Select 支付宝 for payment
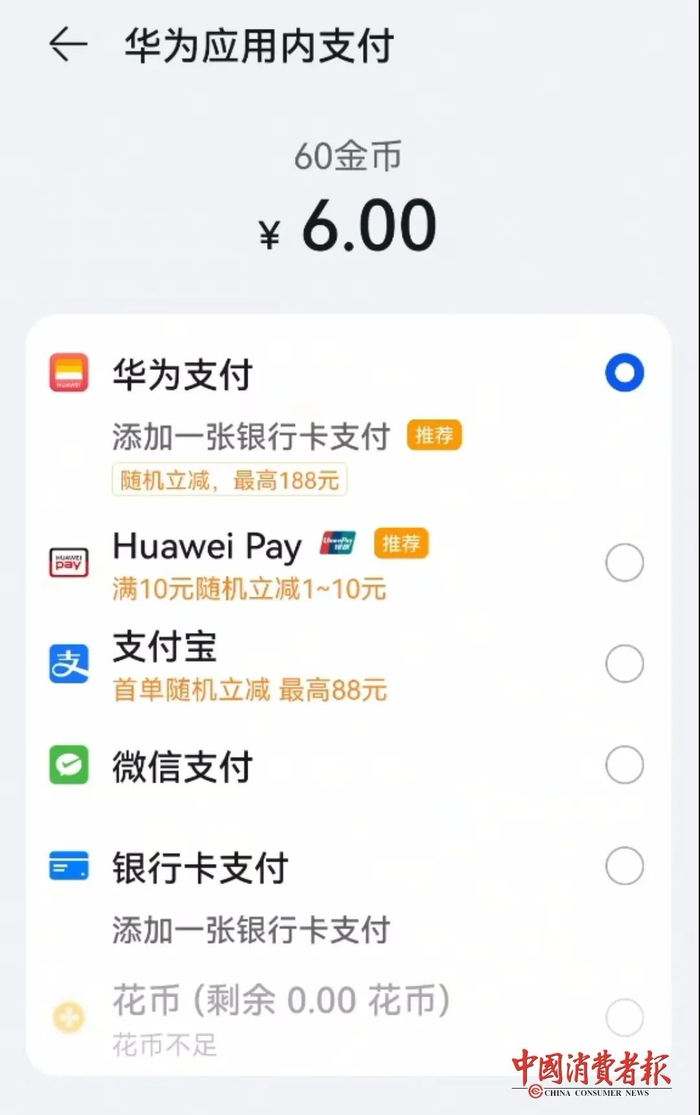The image size is (700, 1115). [624, 664]
